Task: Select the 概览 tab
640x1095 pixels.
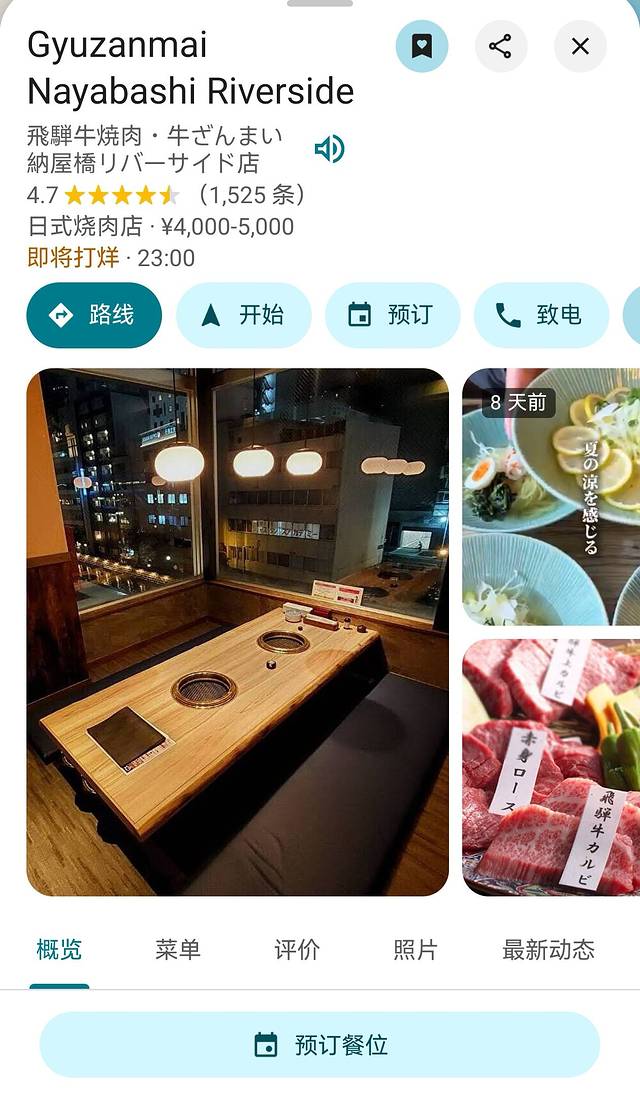Action: point(59,950)
